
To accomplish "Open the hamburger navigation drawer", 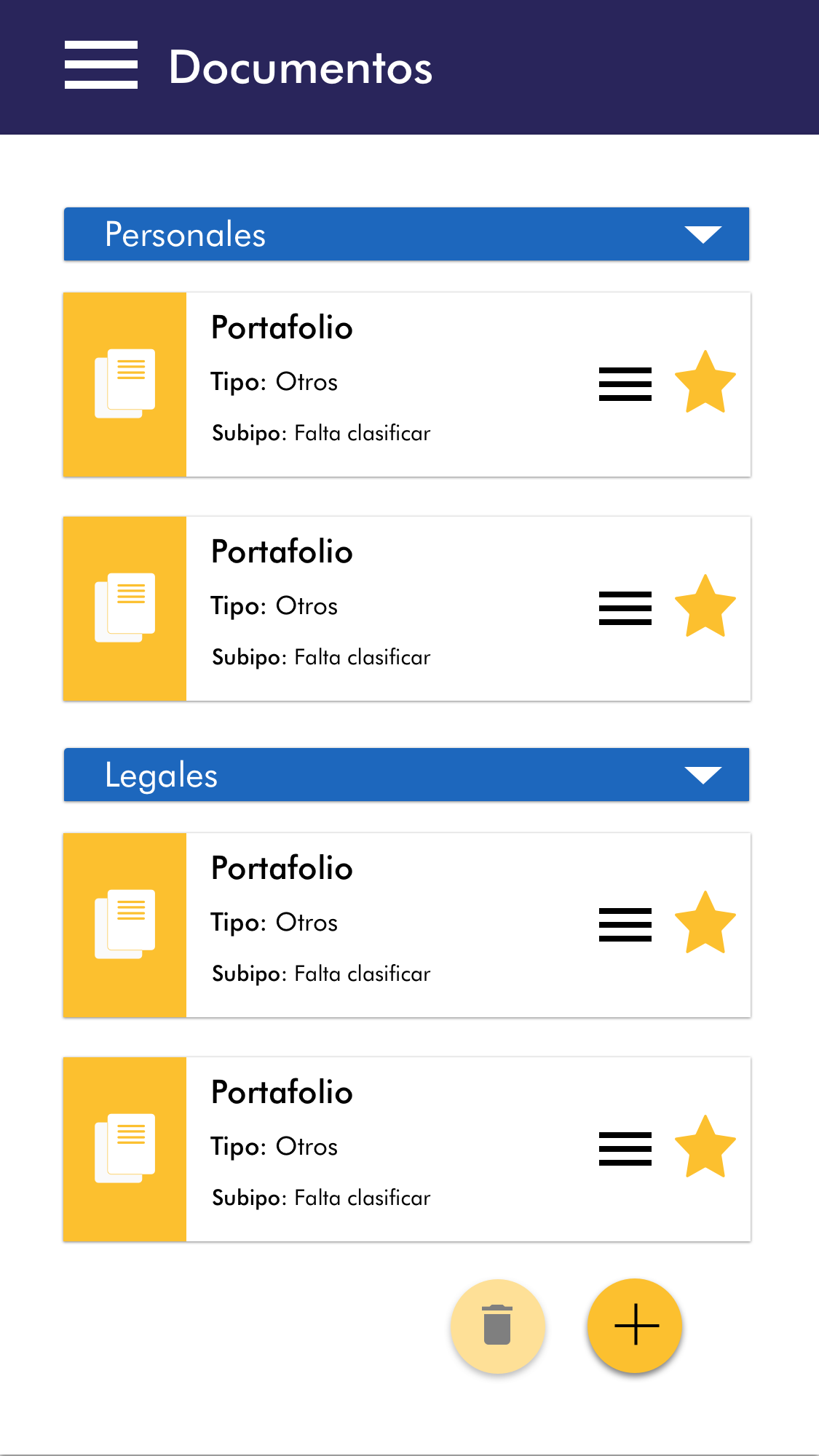I will (x=100, y=65).
